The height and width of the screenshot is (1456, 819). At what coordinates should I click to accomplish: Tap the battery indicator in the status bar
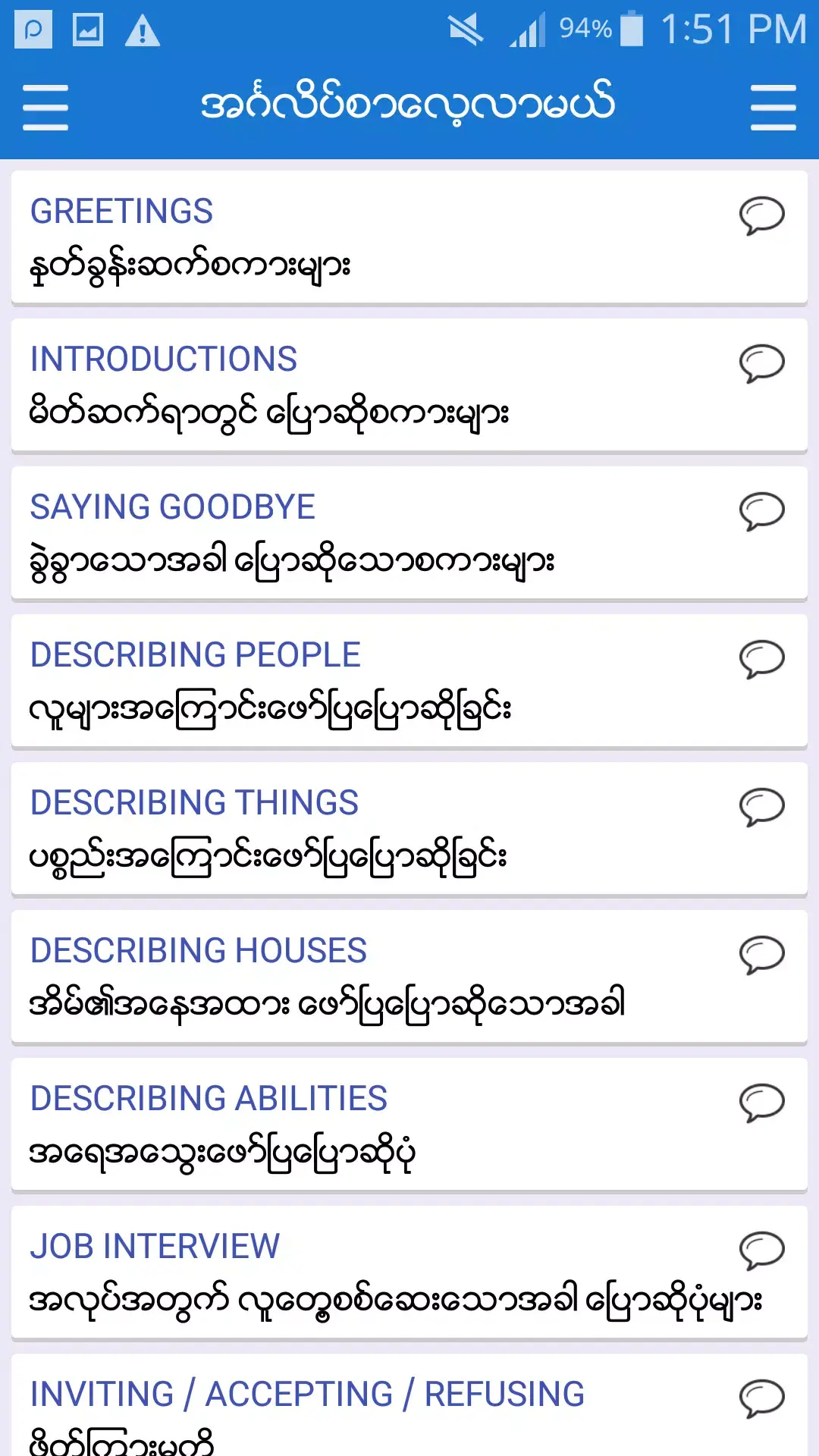click(x=631, y=29)
